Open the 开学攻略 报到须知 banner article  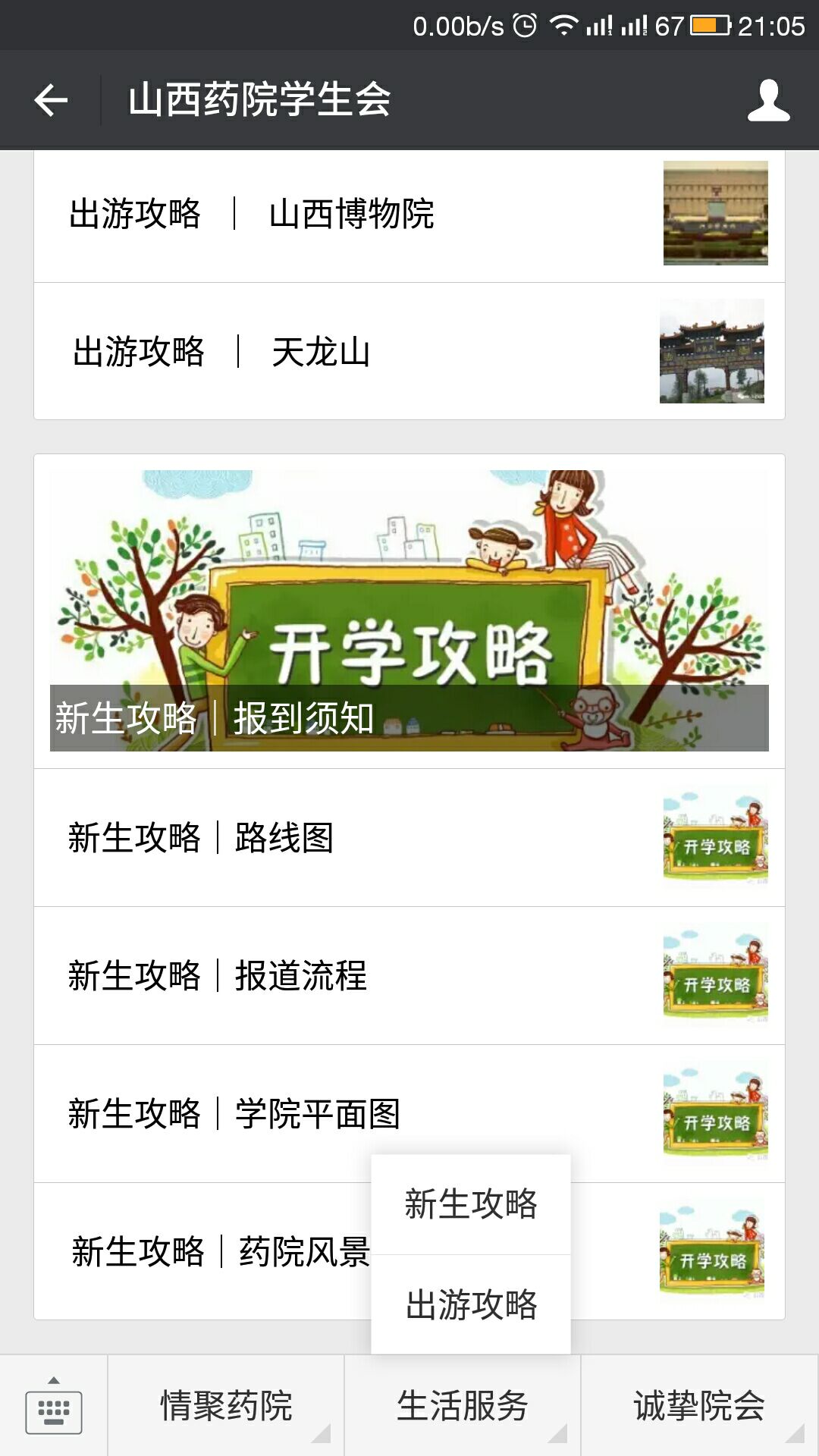409,611
